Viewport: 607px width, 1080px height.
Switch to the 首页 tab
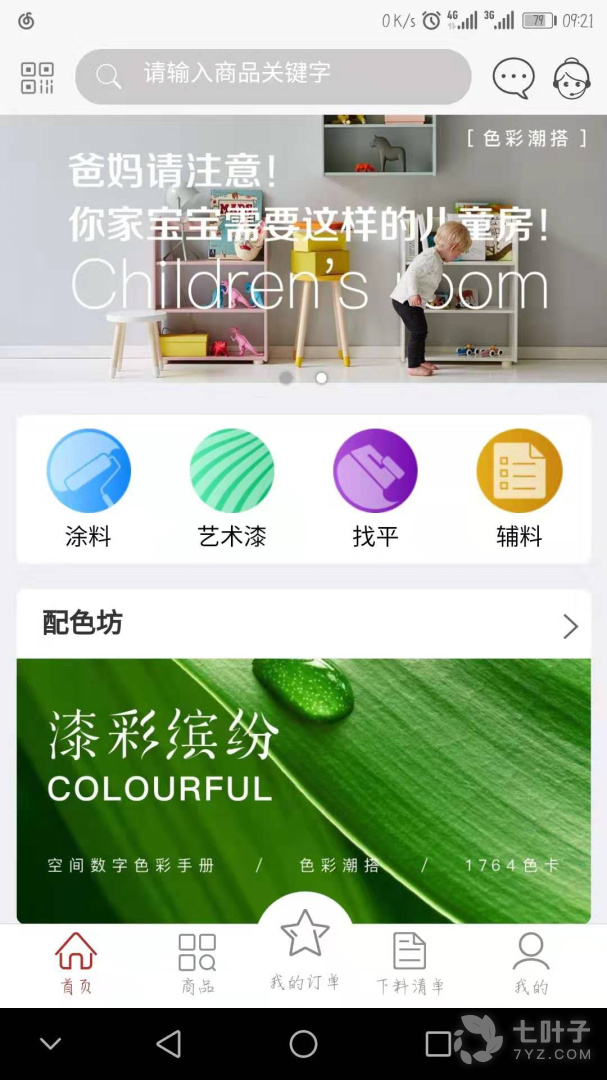(76, 964)
